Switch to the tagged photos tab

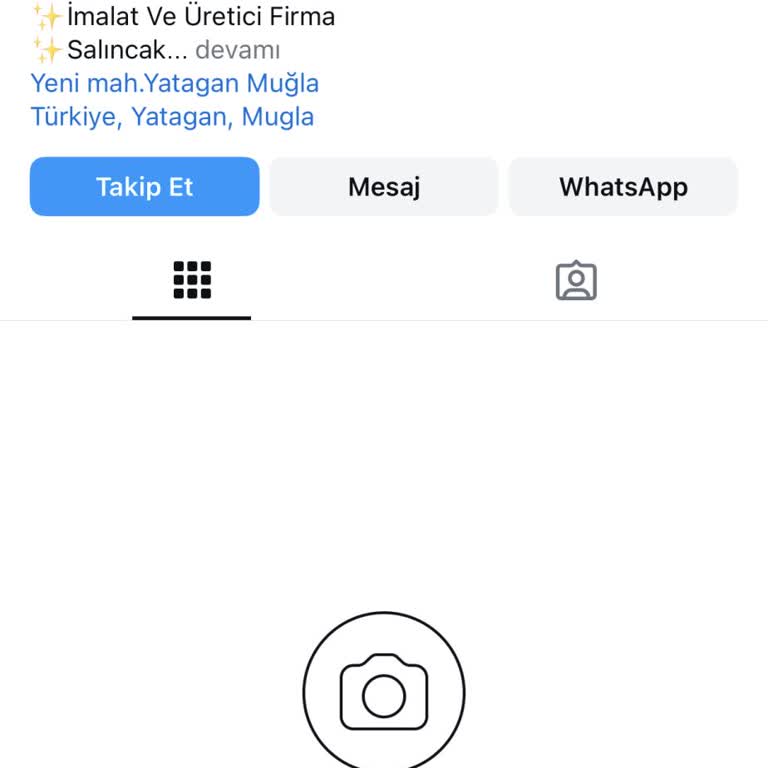point(576,281)
